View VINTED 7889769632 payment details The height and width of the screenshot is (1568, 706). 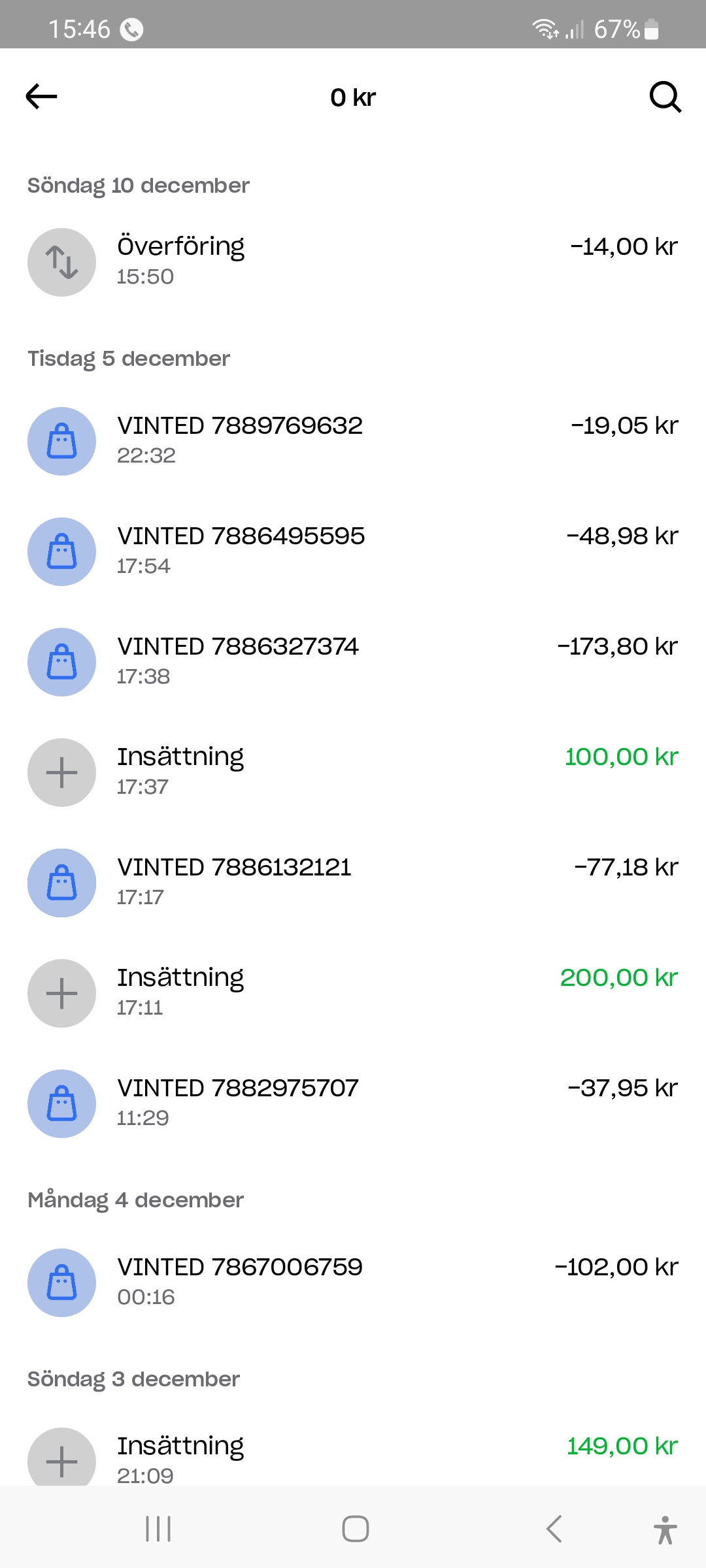[x=353, y=440]
